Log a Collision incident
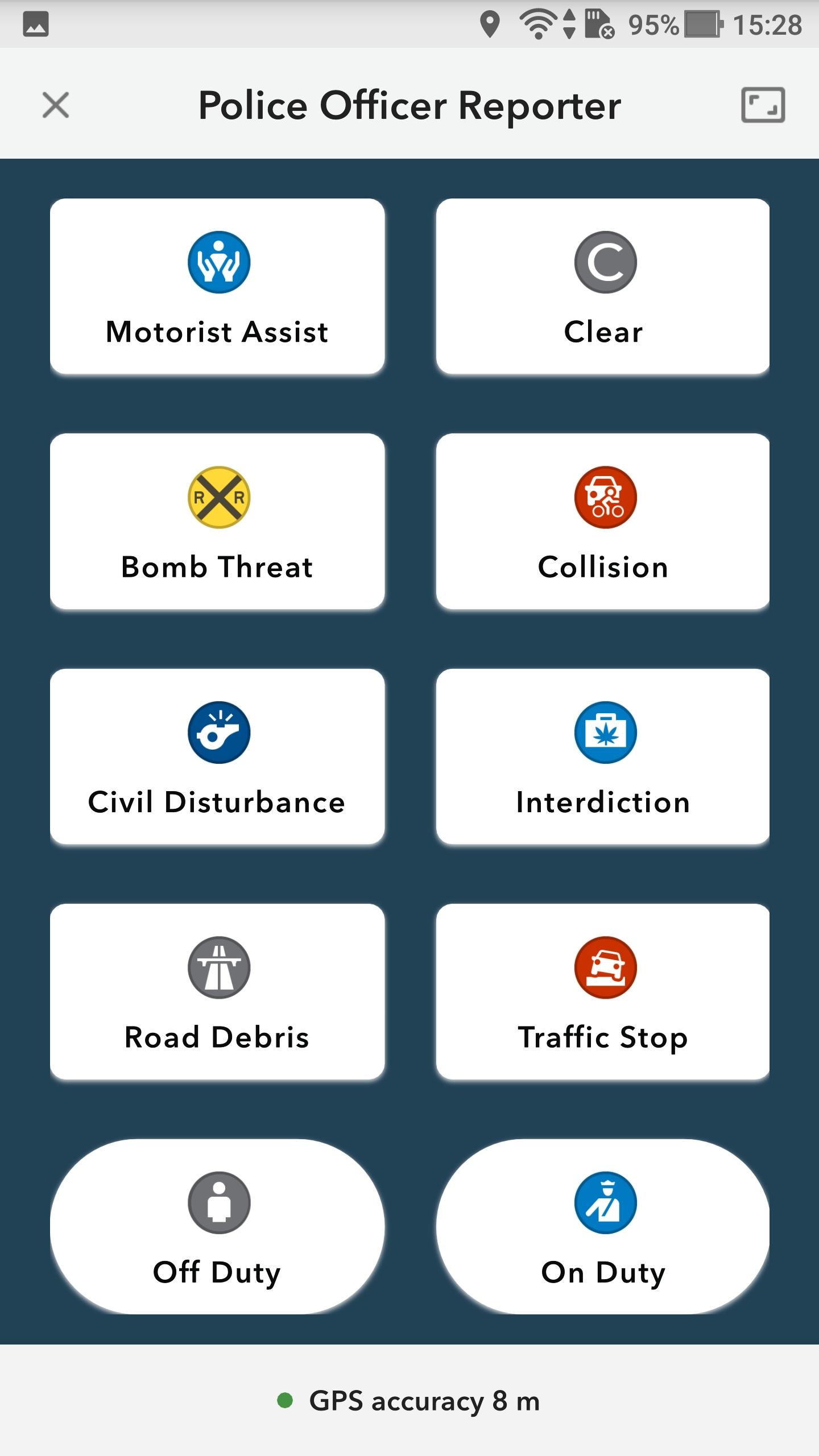819x1456 pixels. [603, 521]
